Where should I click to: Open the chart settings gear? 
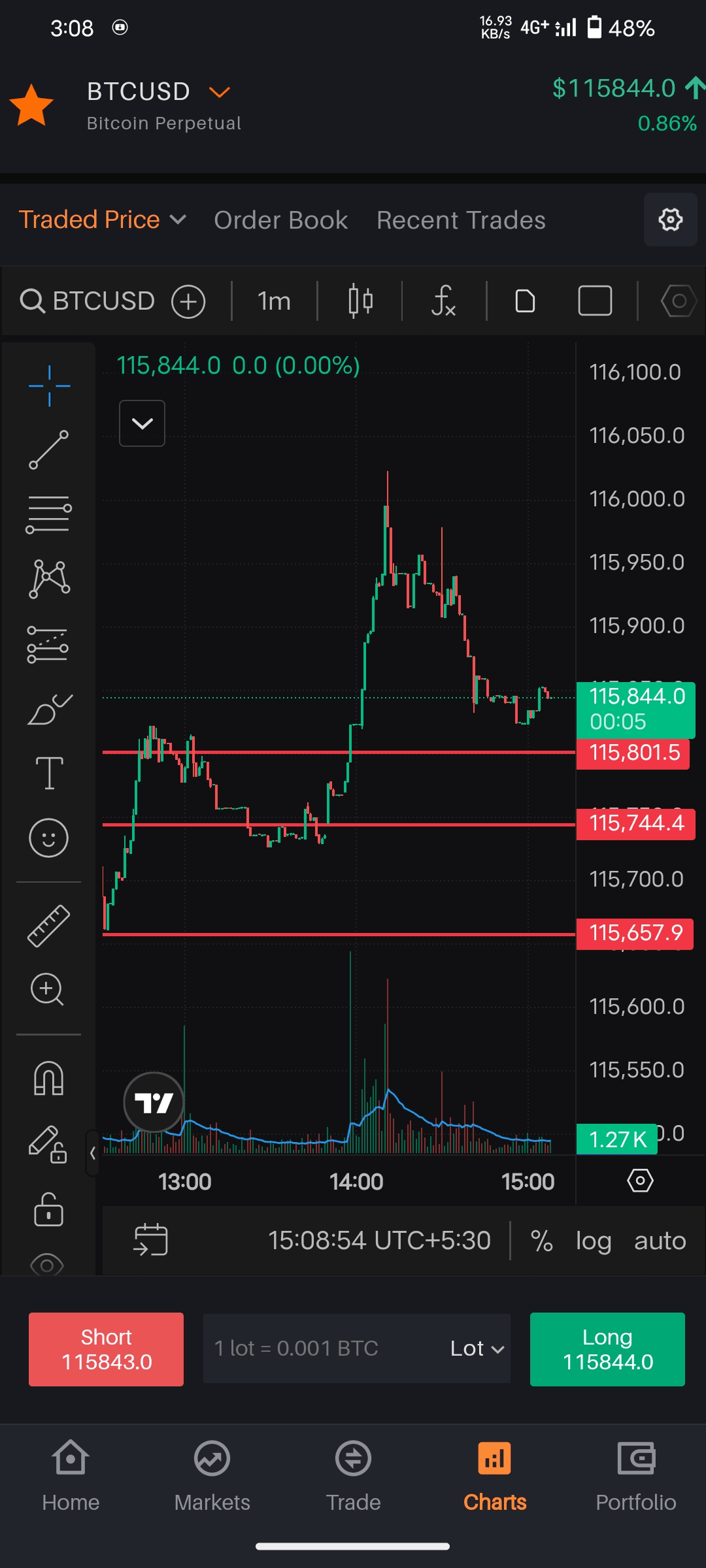(x=670, y=220)
